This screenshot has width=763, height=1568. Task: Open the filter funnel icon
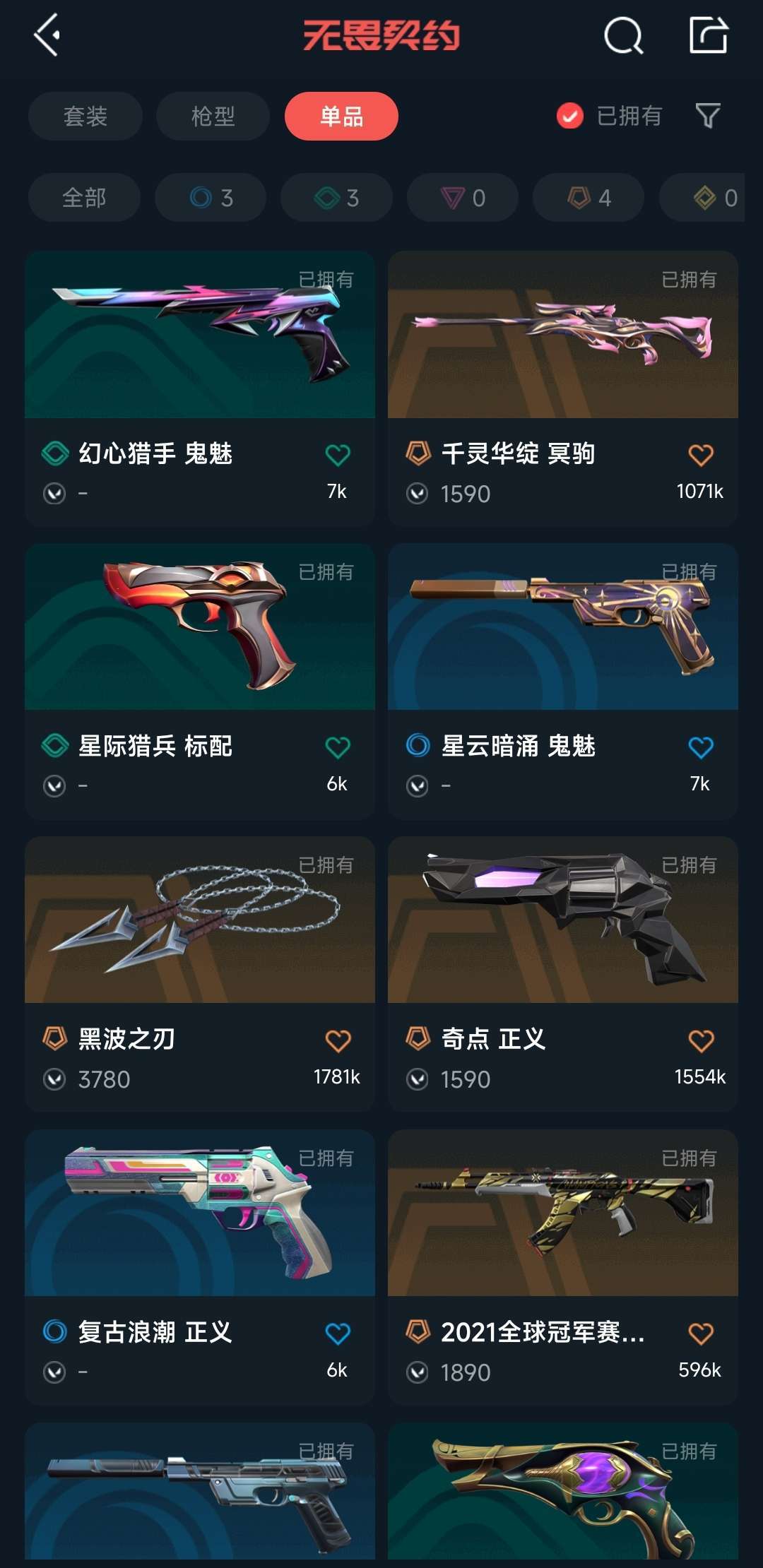[707, 116]
